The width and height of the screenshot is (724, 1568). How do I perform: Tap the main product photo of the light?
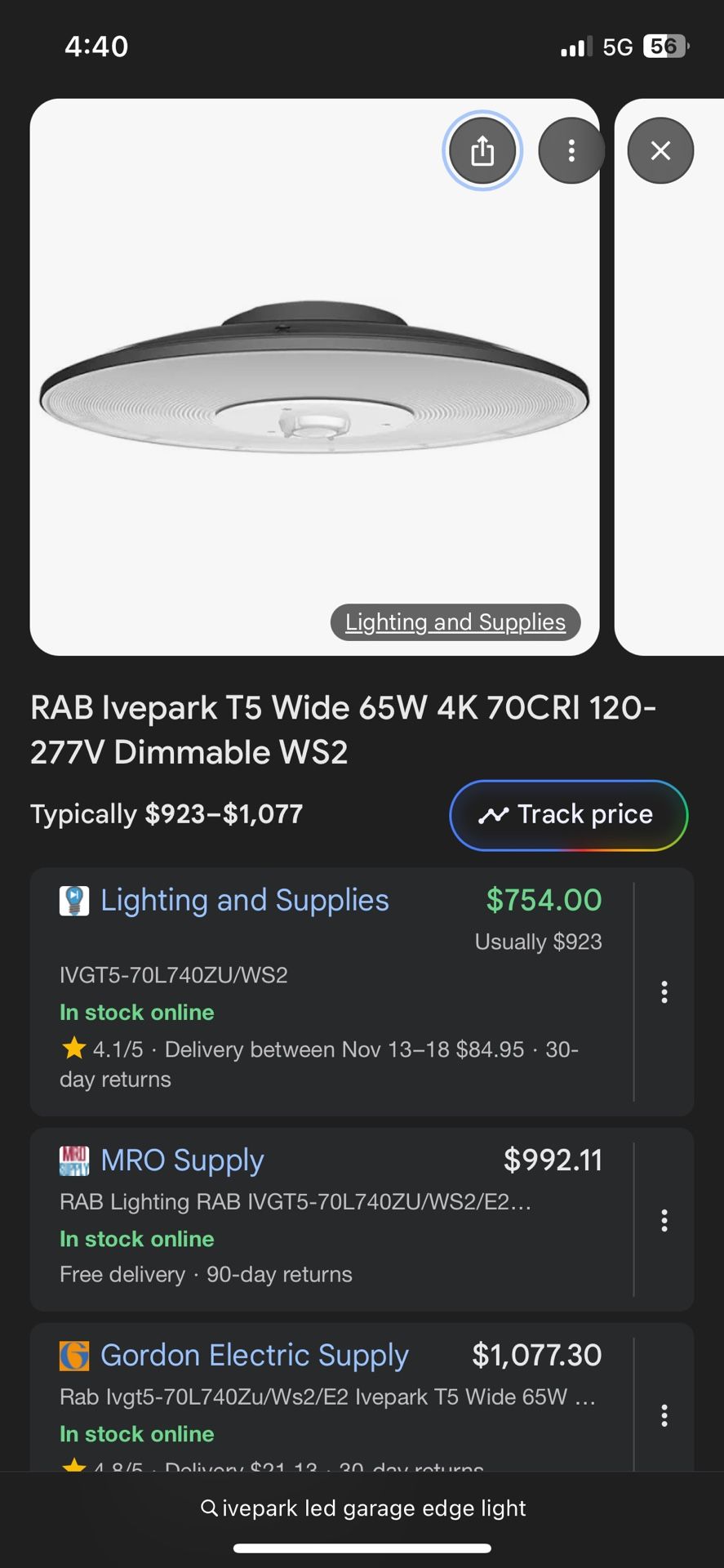coord(315,376)
